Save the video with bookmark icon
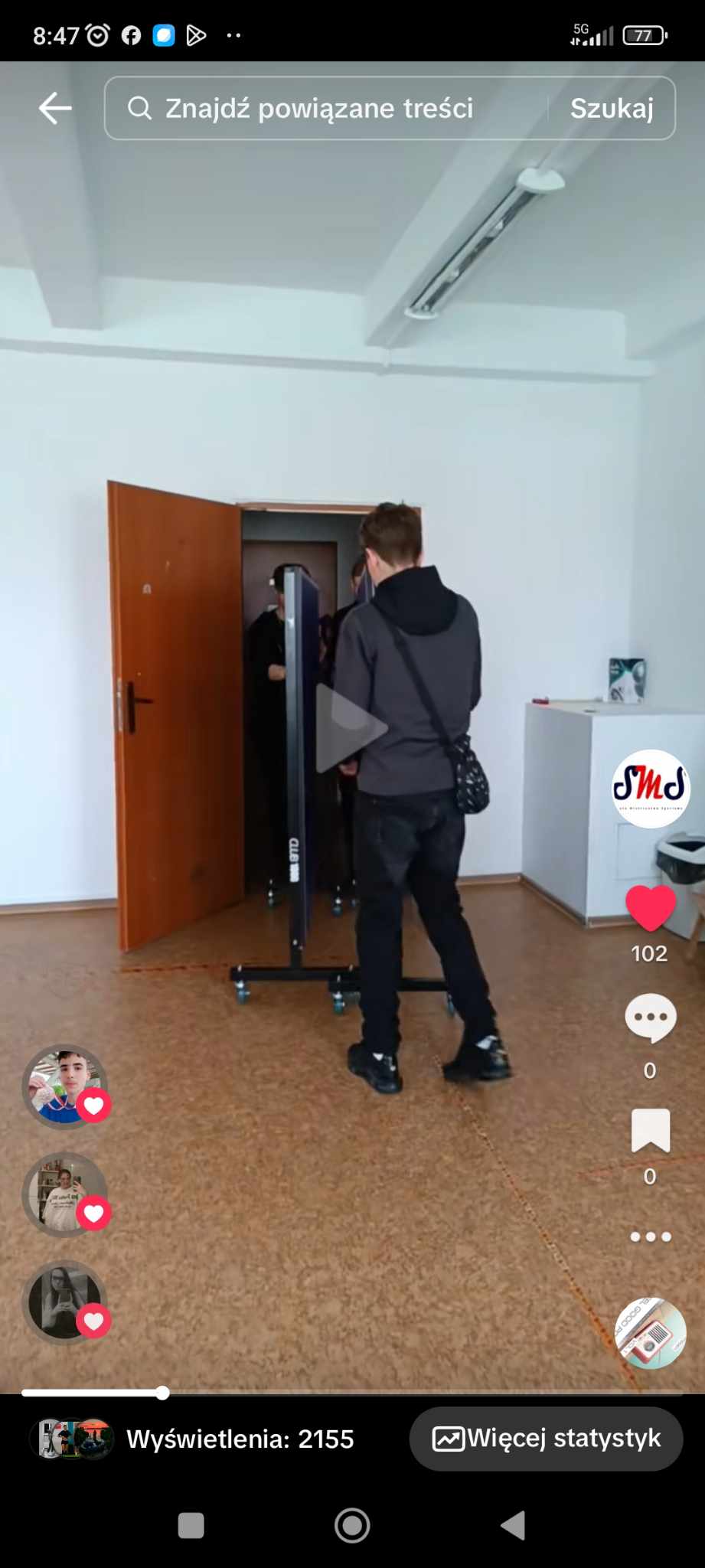 [x=651, y=1130]
